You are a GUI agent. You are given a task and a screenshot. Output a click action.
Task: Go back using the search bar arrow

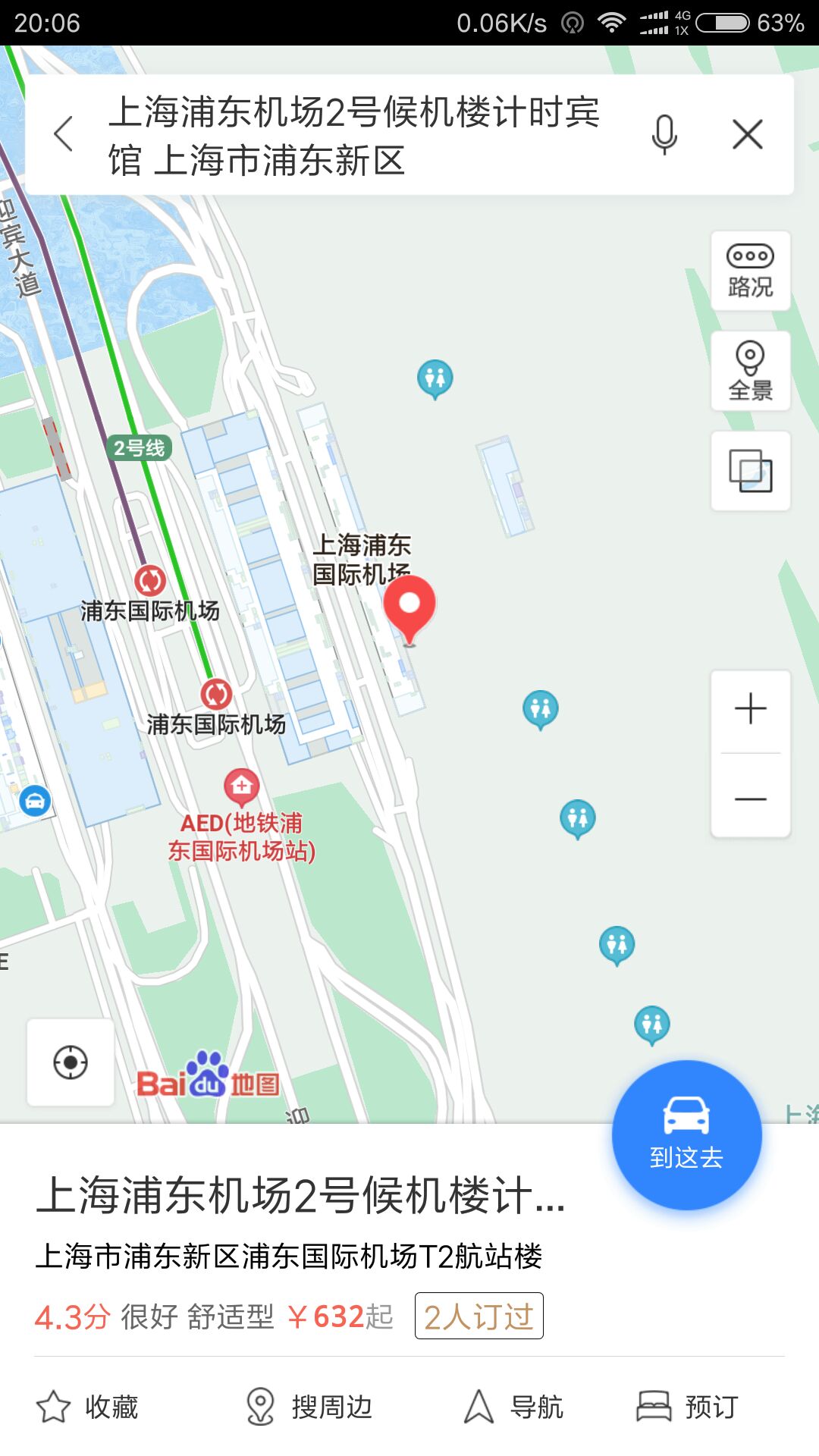pos(64,134)
